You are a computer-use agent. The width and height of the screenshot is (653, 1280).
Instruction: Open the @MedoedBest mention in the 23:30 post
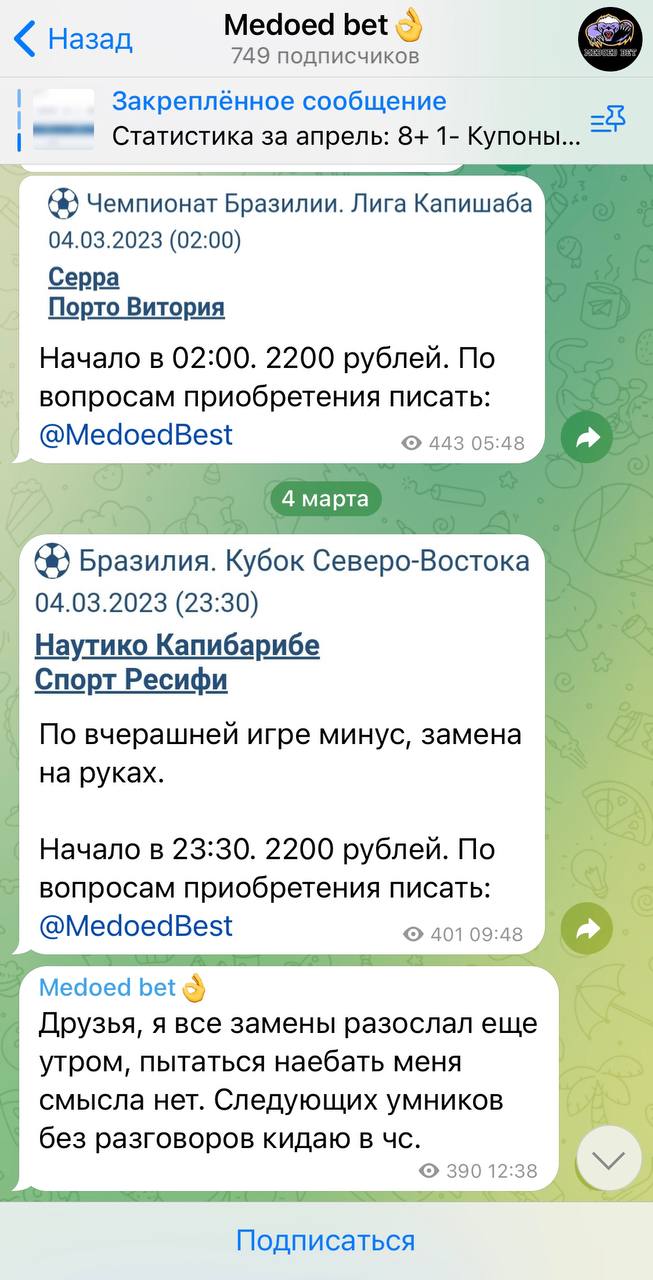136,926
